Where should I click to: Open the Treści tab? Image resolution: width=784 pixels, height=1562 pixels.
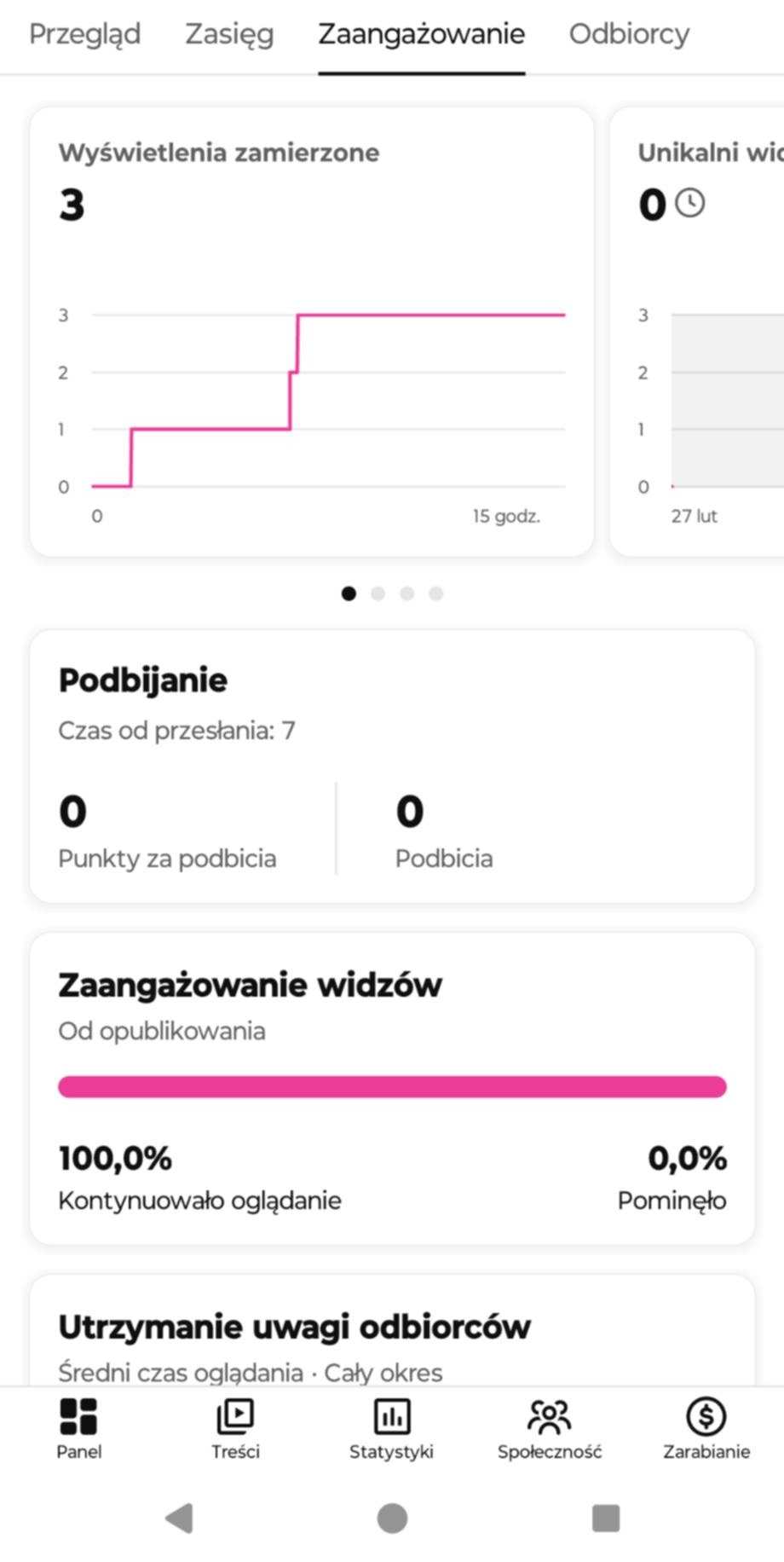pyautogui.click(x=235, y=1429)
